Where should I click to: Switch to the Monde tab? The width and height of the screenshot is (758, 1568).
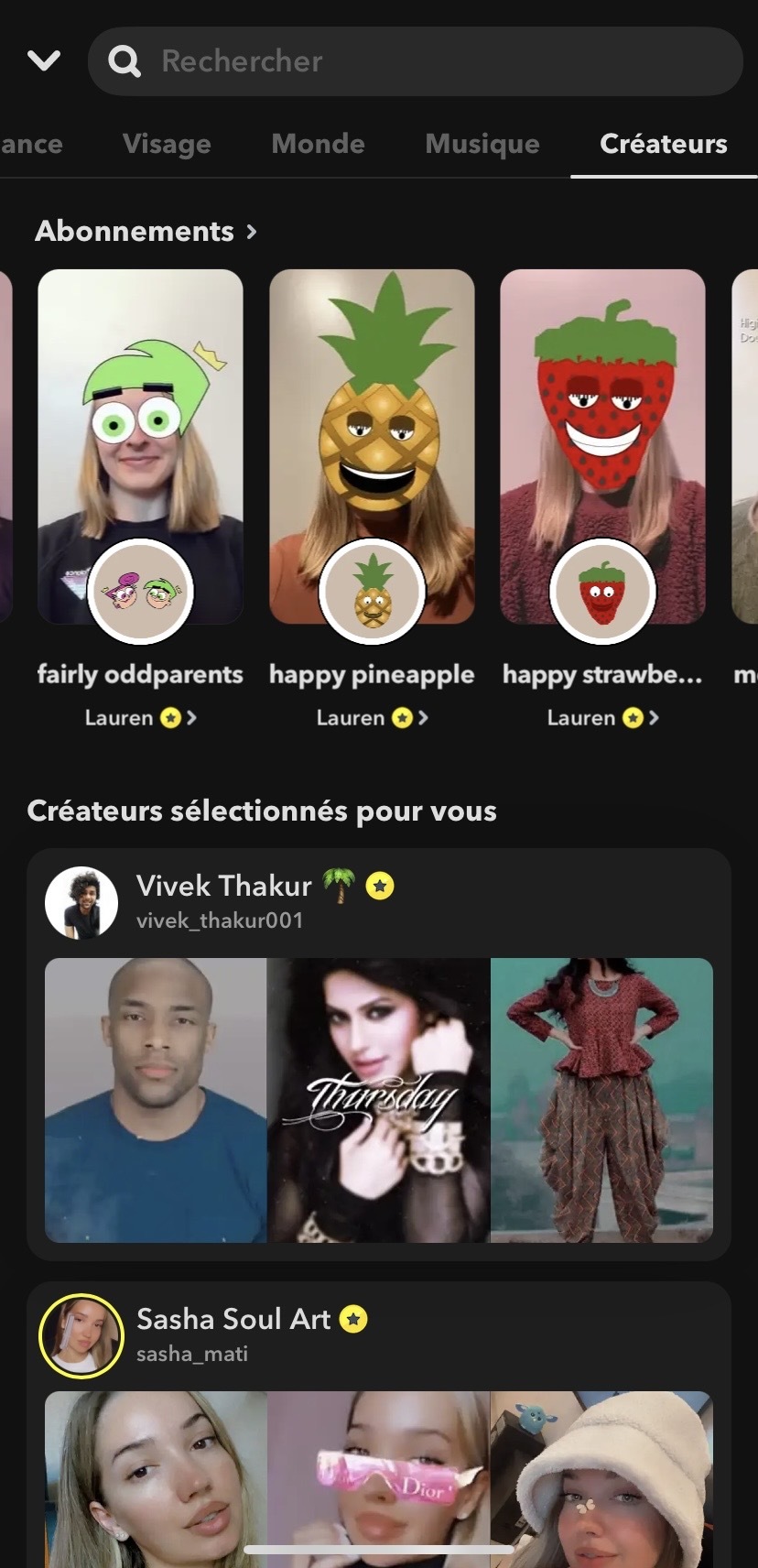pos(318,144)
